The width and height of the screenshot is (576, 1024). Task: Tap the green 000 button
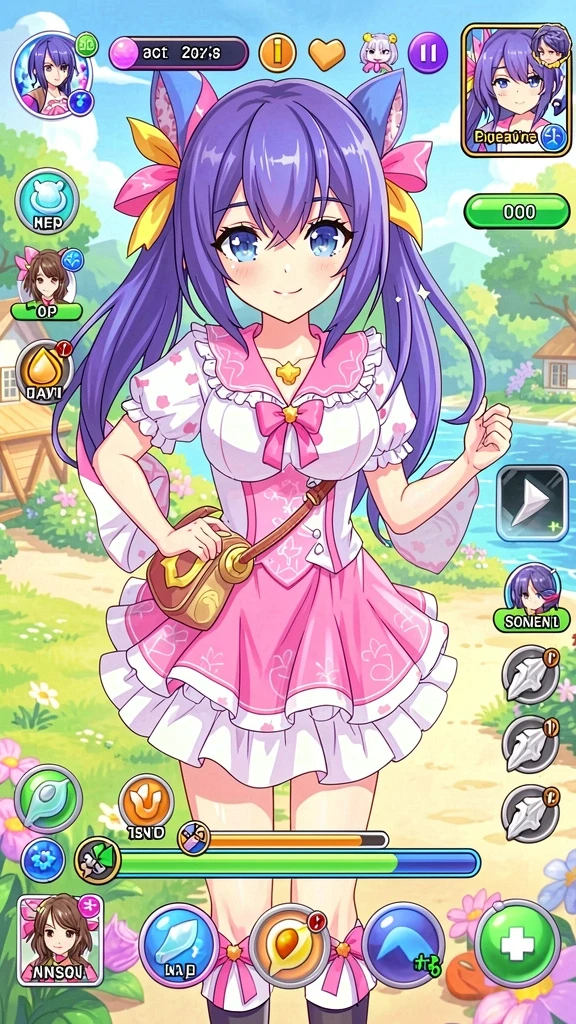[x=517, y=212]
